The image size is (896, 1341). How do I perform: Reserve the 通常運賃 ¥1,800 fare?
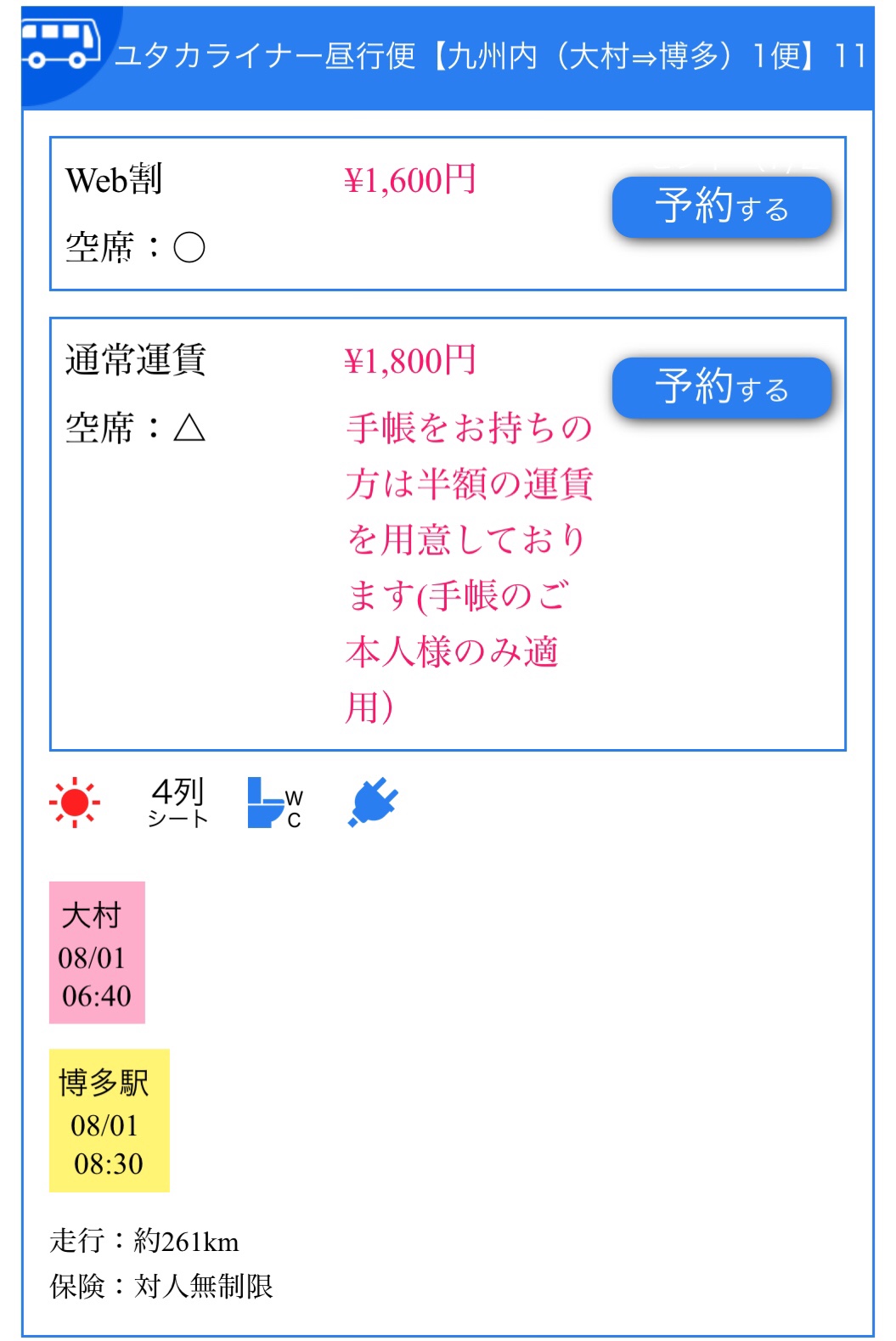[x=721, y=388]
